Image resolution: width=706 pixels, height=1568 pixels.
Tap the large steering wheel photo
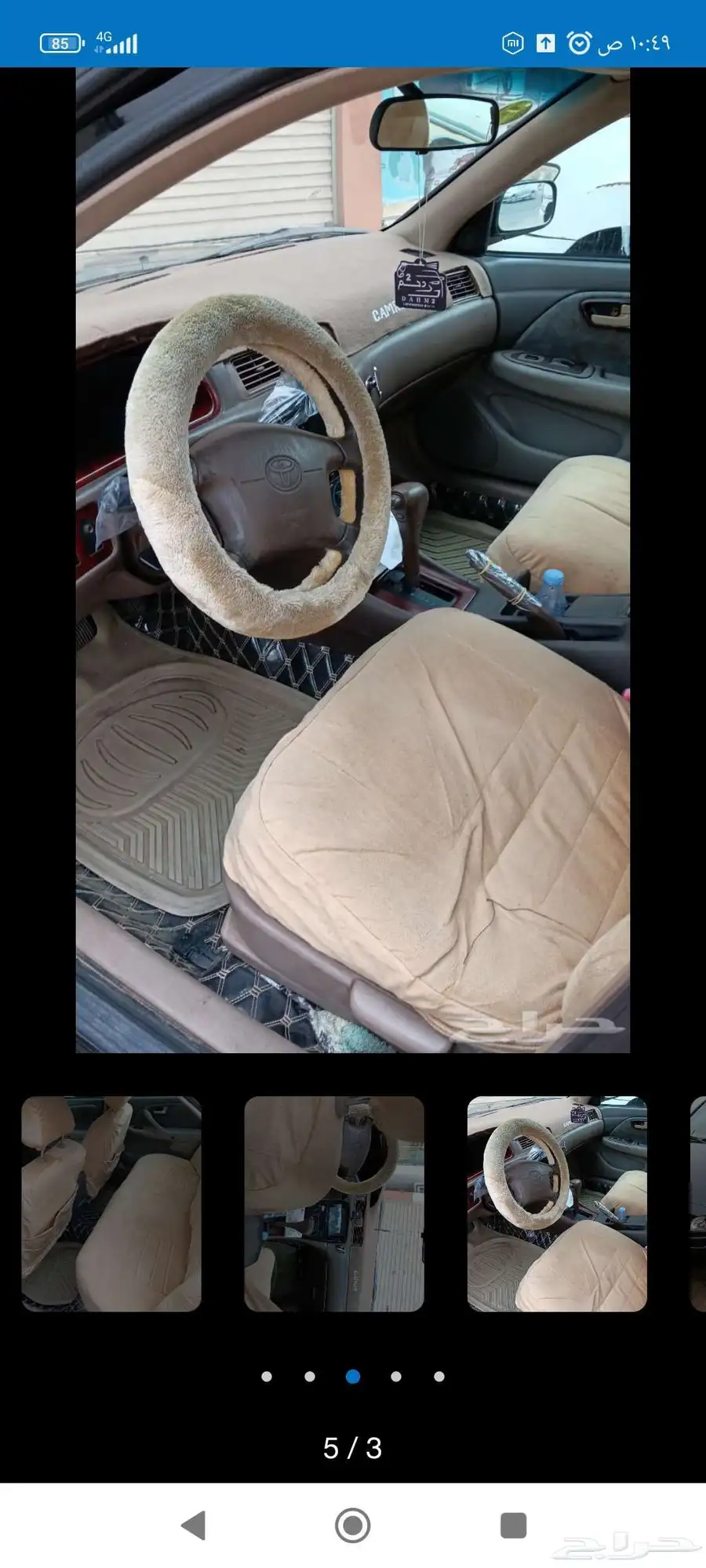[353, 560]
